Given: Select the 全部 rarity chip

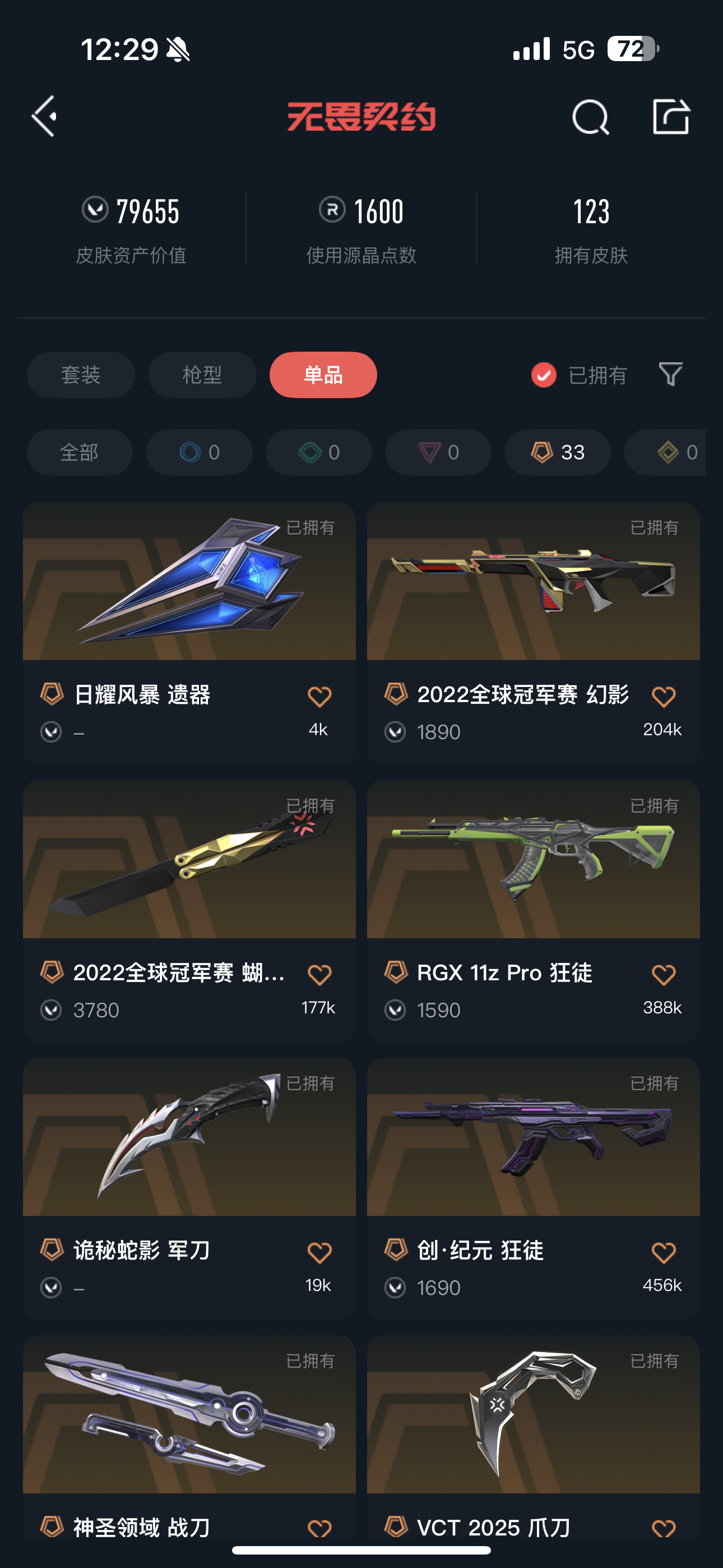Looking at the screenshot, I should tap(80, 452).
